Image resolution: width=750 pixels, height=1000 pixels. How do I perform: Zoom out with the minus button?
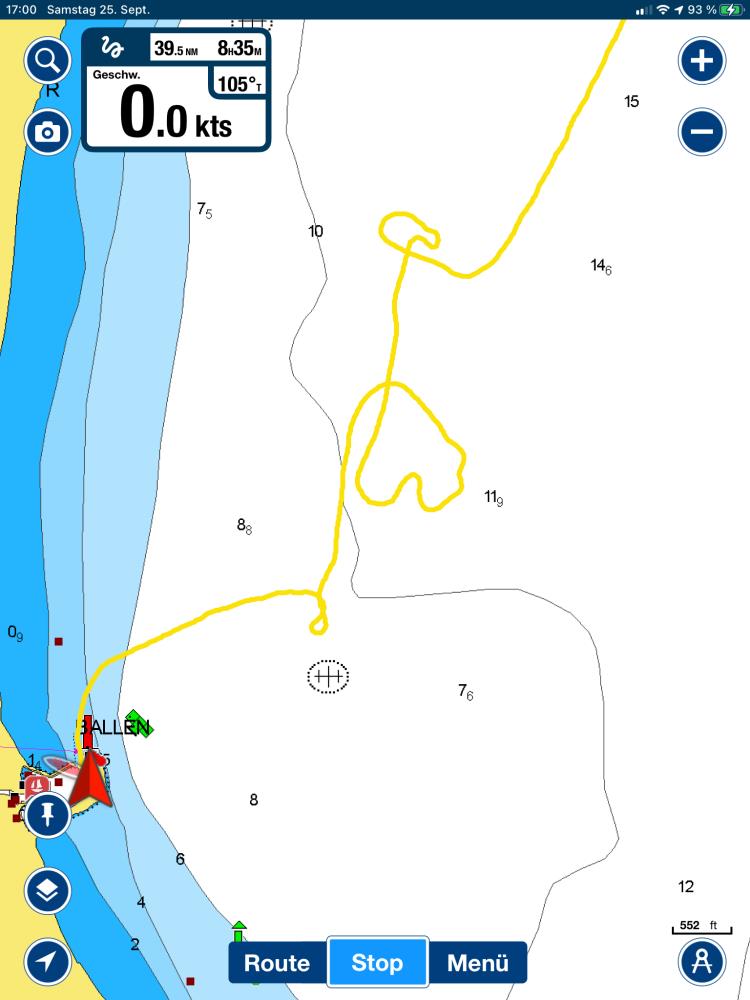point(702,132)
